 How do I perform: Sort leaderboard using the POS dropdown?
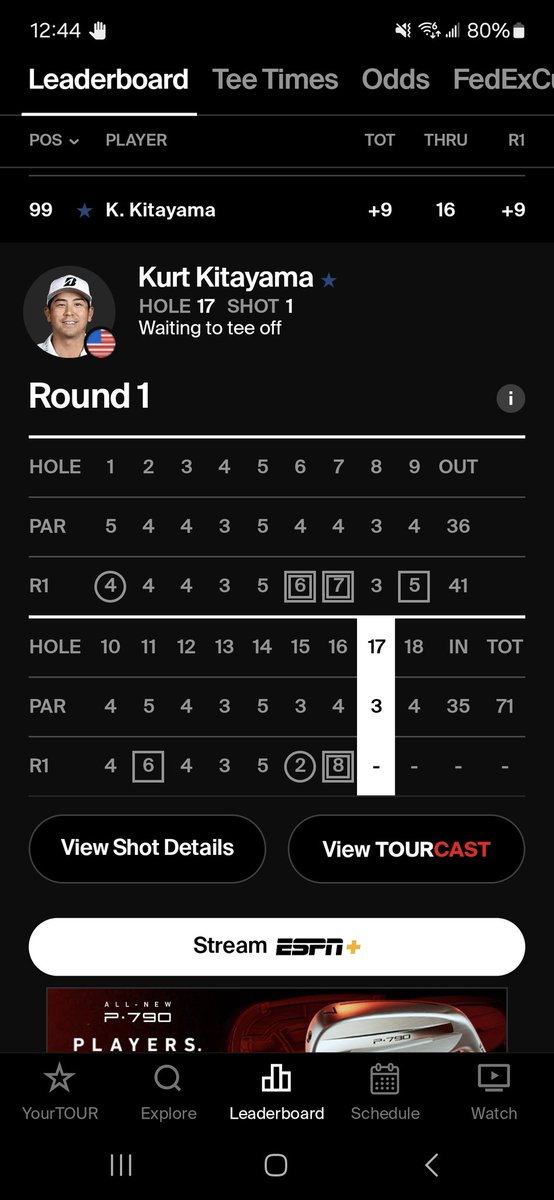54,140
